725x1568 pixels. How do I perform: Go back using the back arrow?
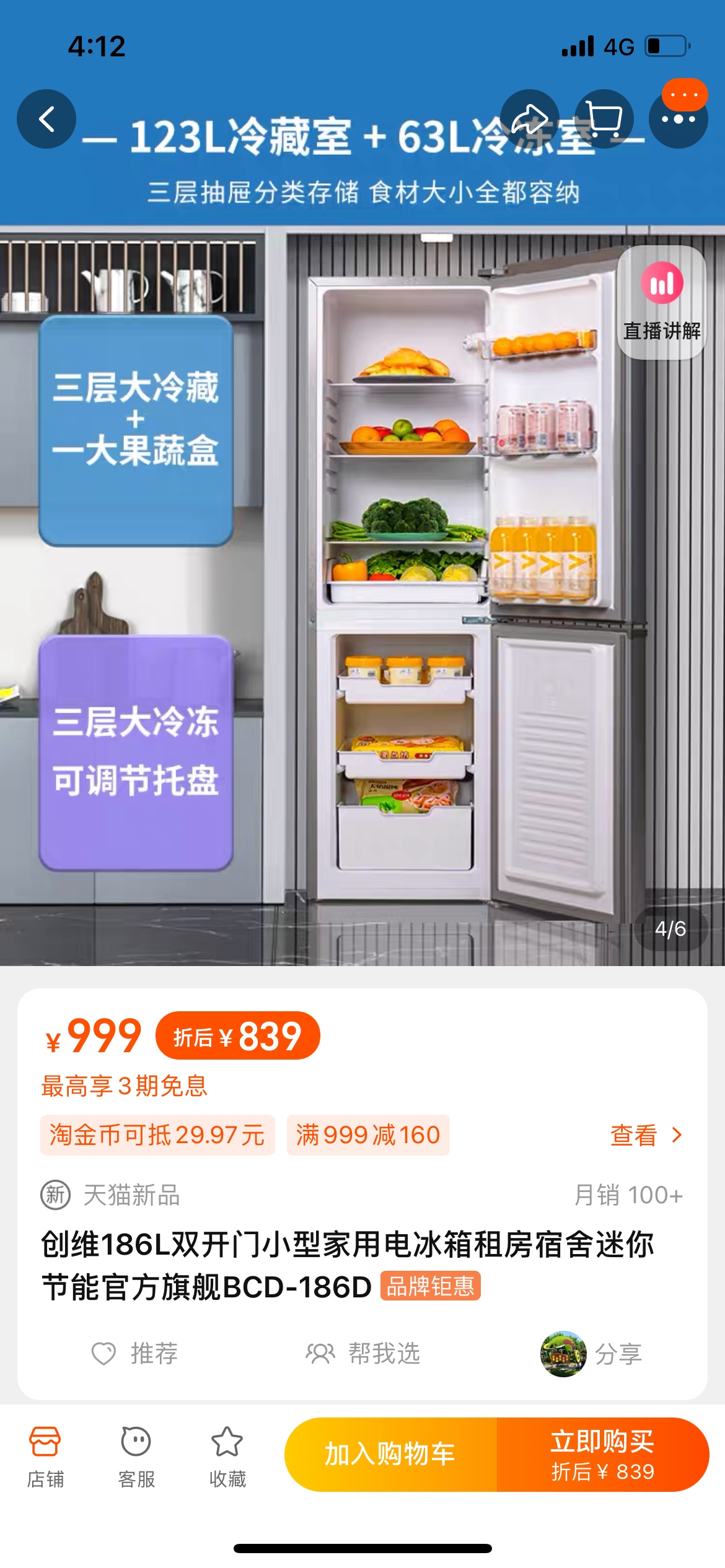46,118
